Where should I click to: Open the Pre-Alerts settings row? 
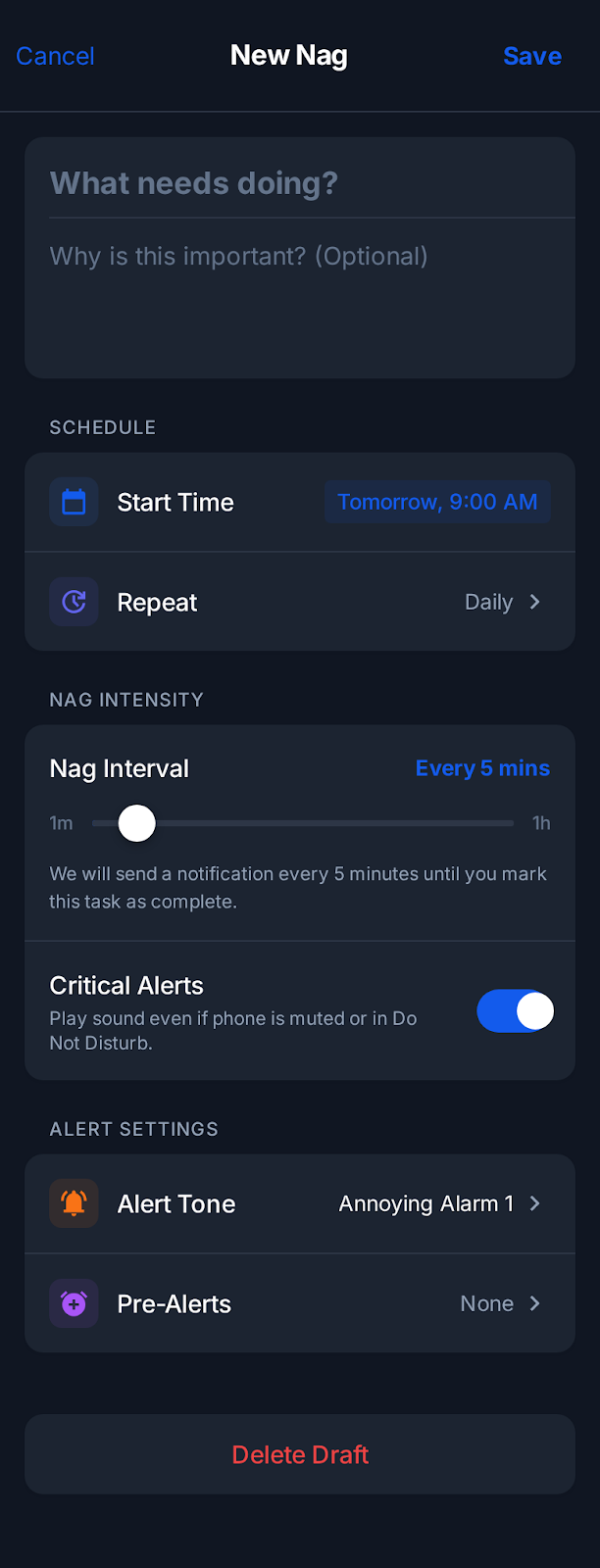point(299,1303)
